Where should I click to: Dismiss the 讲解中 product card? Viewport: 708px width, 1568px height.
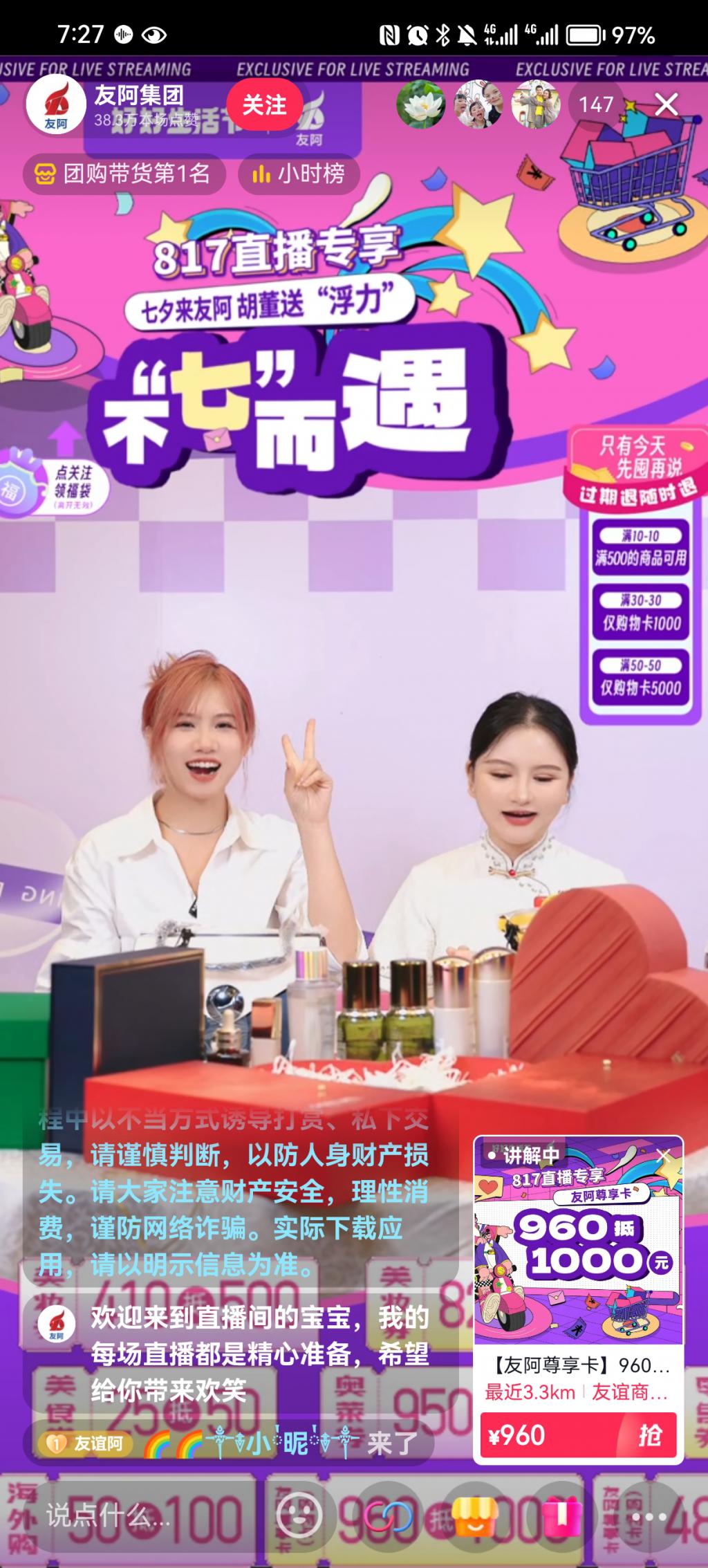click(664, 1155)
